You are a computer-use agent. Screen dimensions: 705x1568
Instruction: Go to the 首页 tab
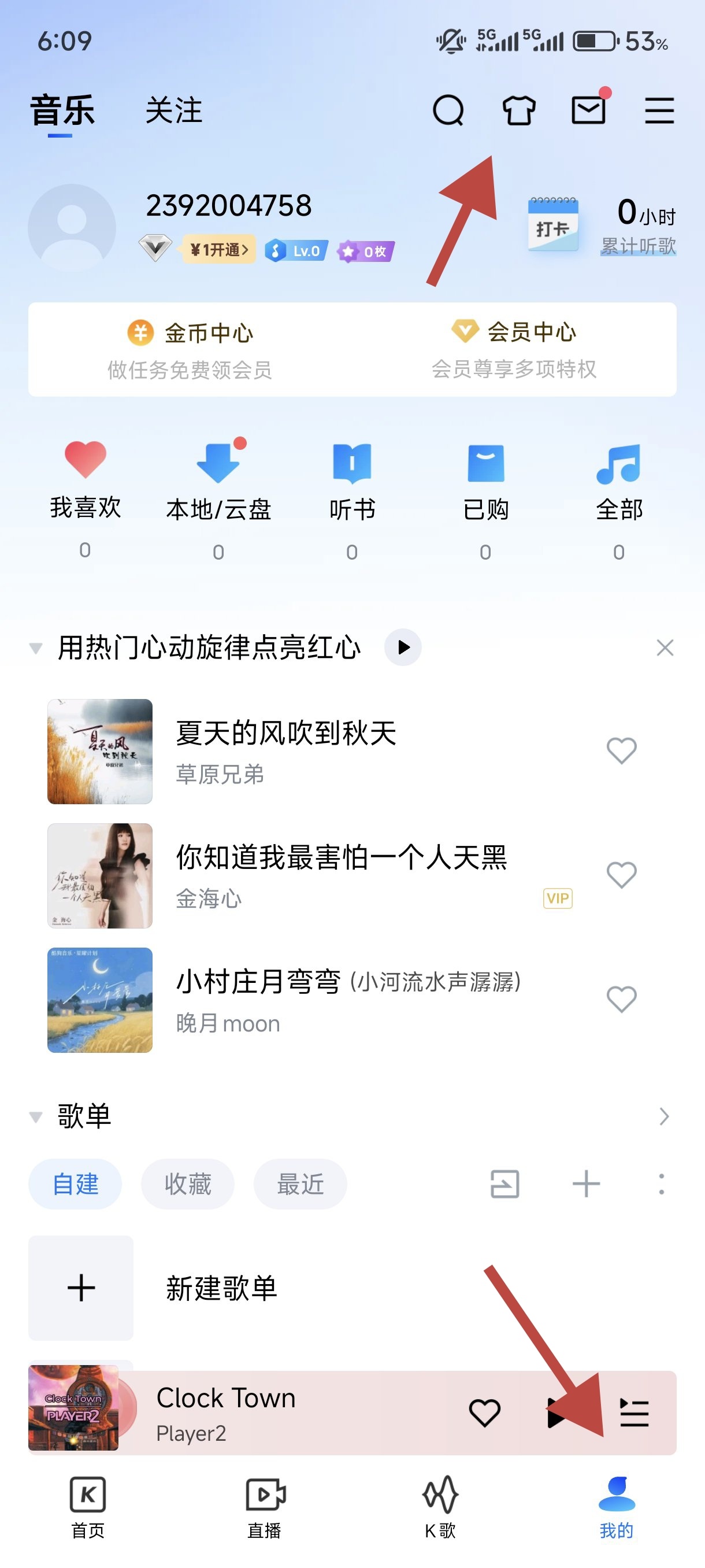click(x=88, y=1506)
